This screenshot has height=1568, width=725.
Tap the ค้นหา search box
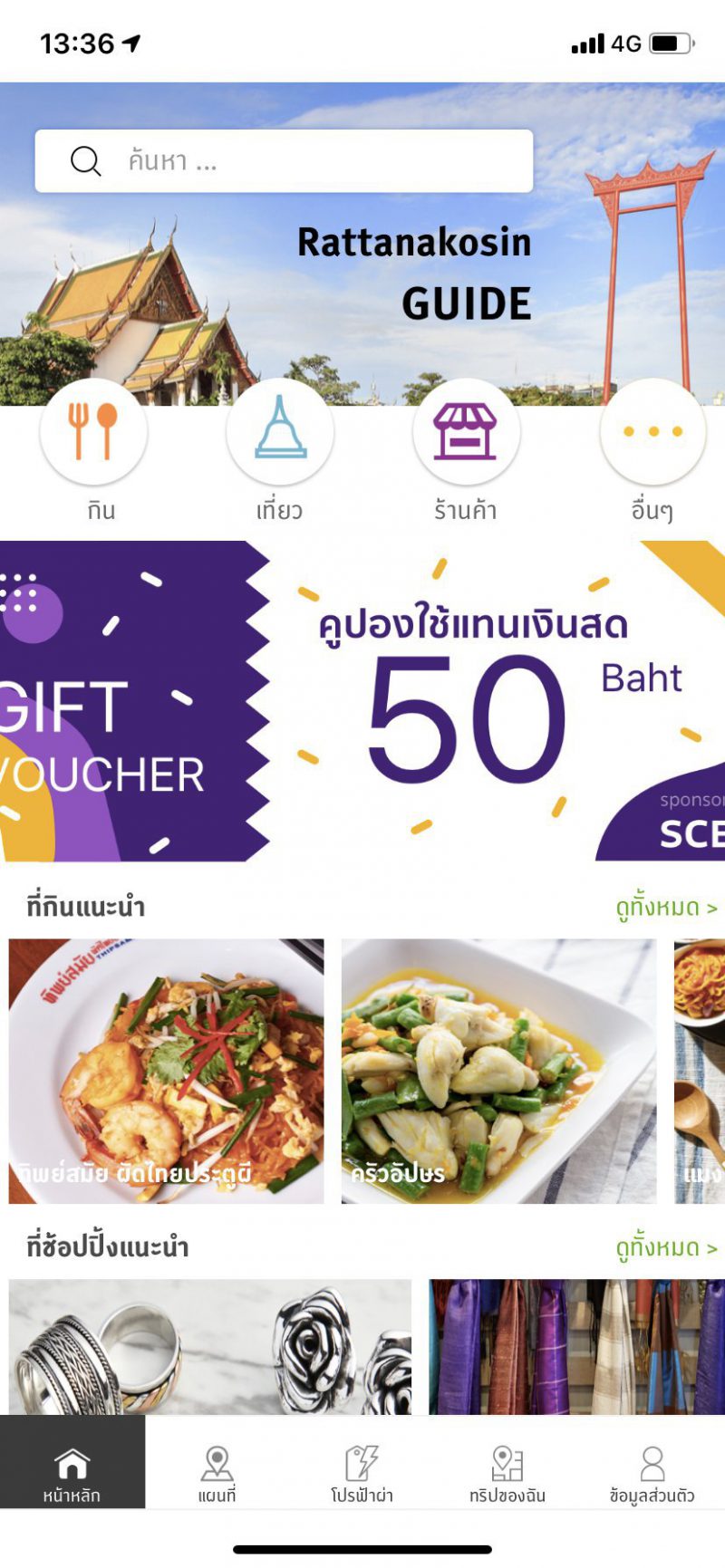click(x=283, y=161)
